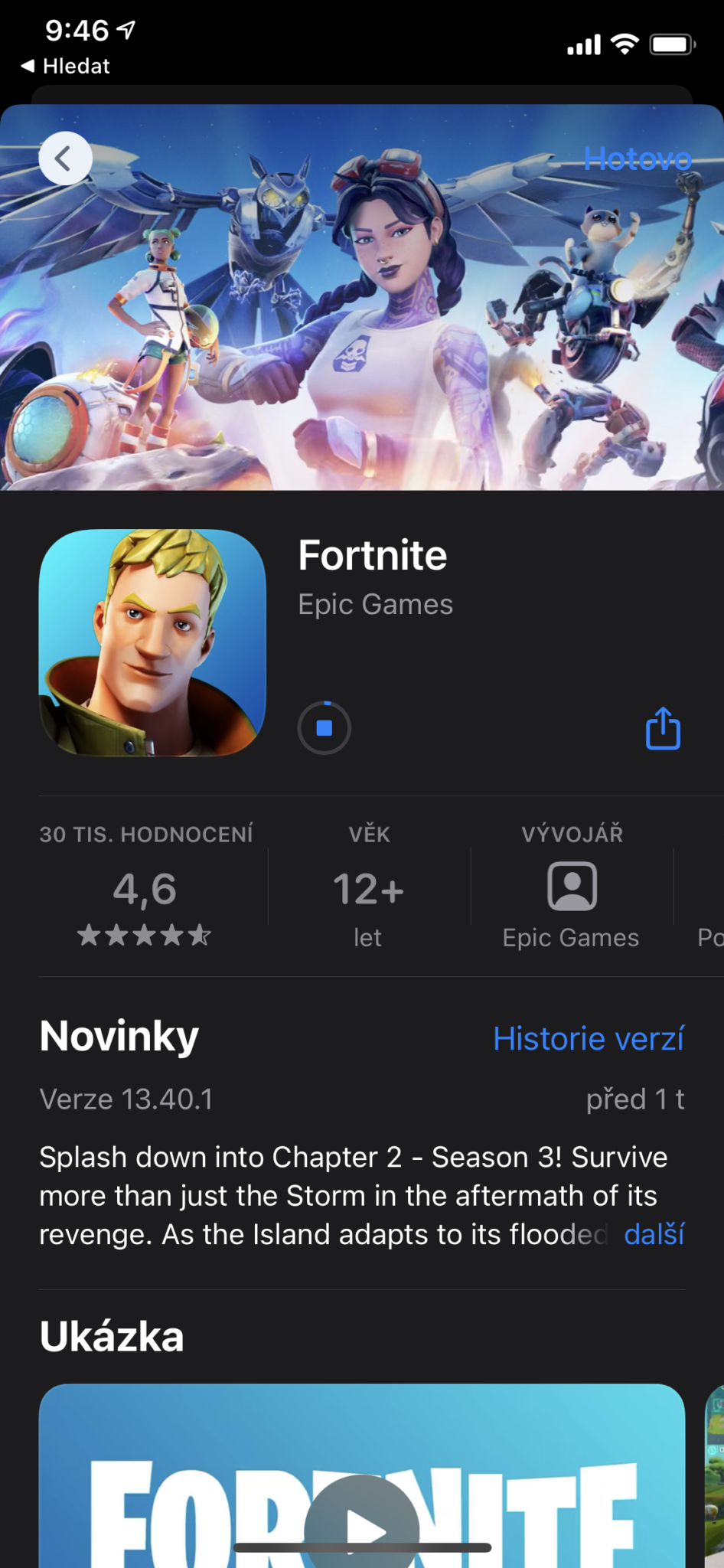Tap the Share icon
Viewport: 724px width, 1568px height.
point(662,728)
